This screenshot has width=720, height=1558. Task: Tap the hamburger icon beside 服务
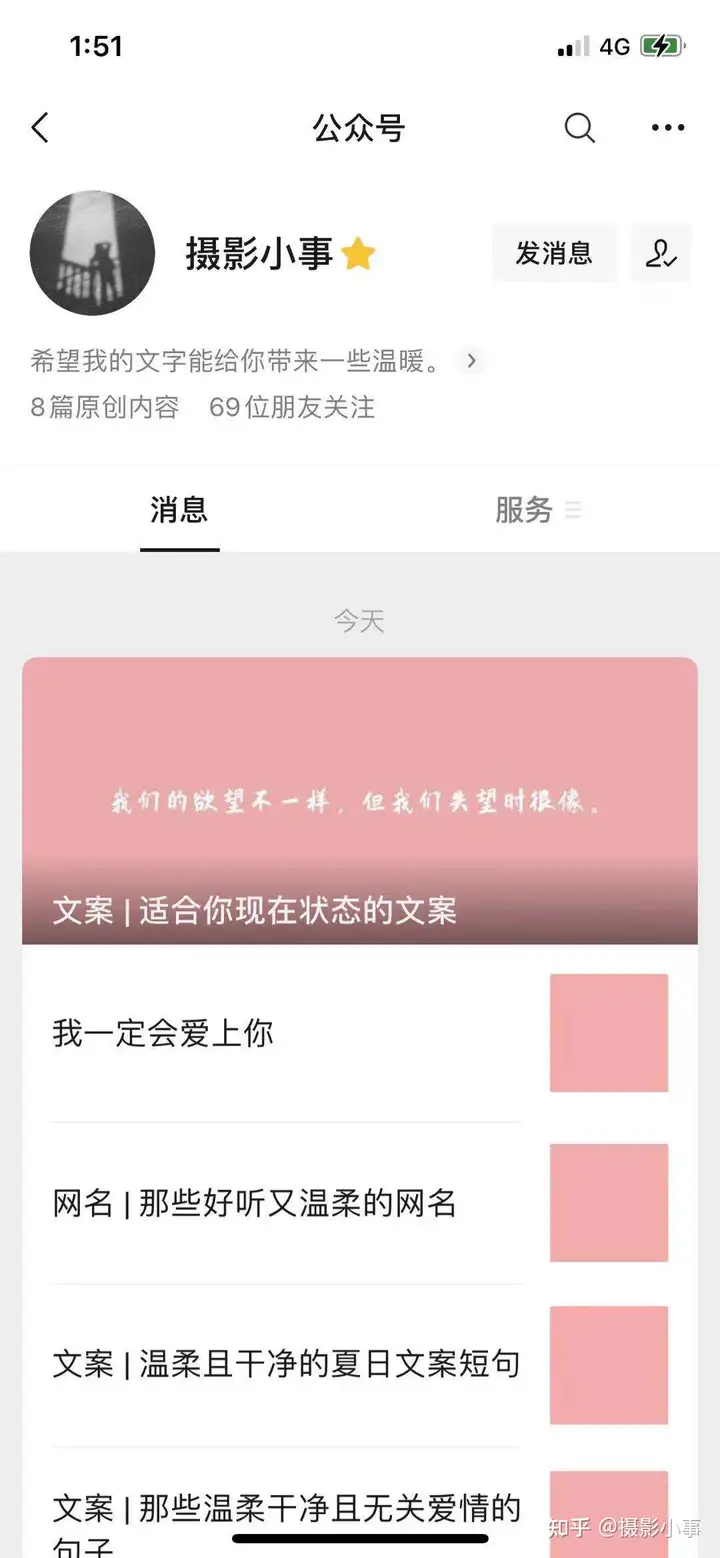pos(574,510)
